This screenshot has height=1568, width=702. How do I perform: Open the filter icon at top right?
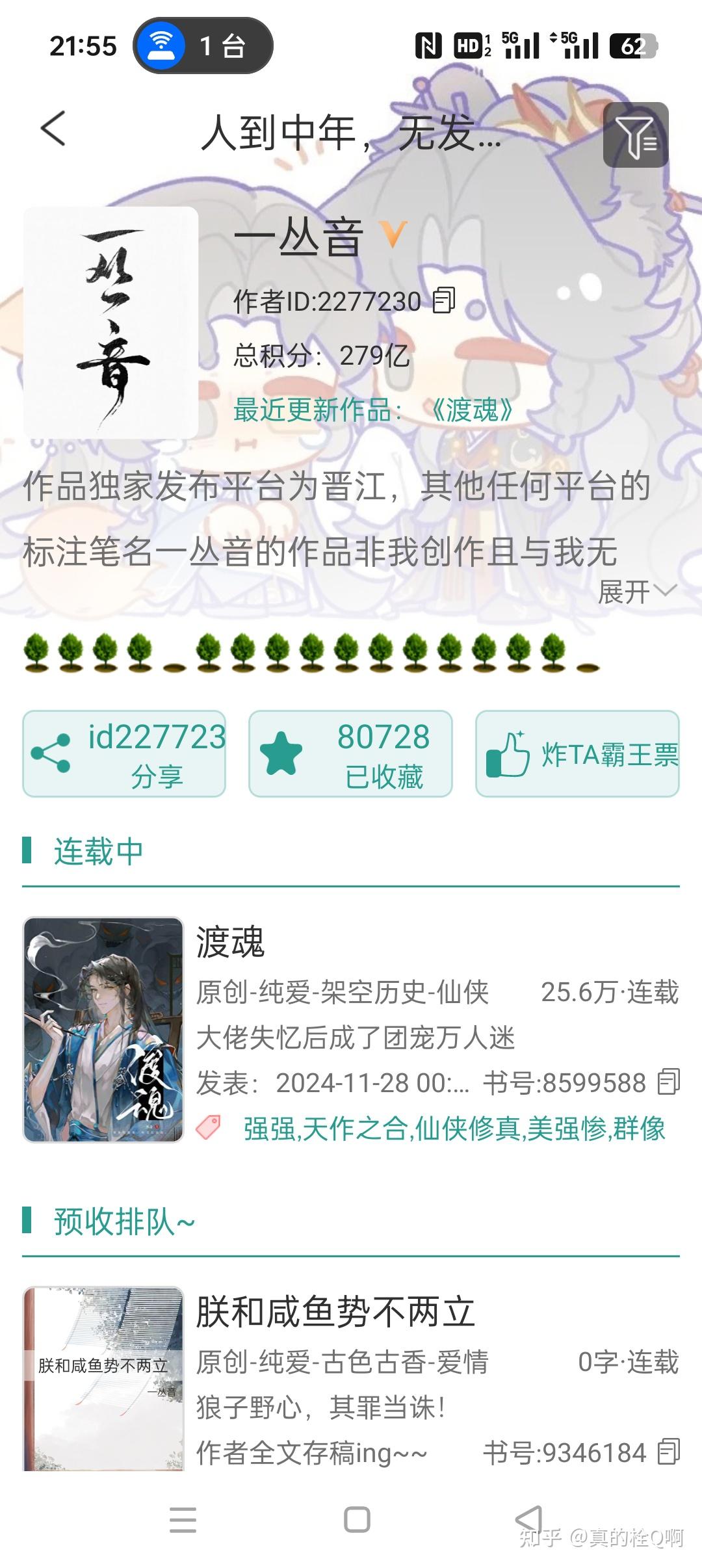tap(636, 135)
